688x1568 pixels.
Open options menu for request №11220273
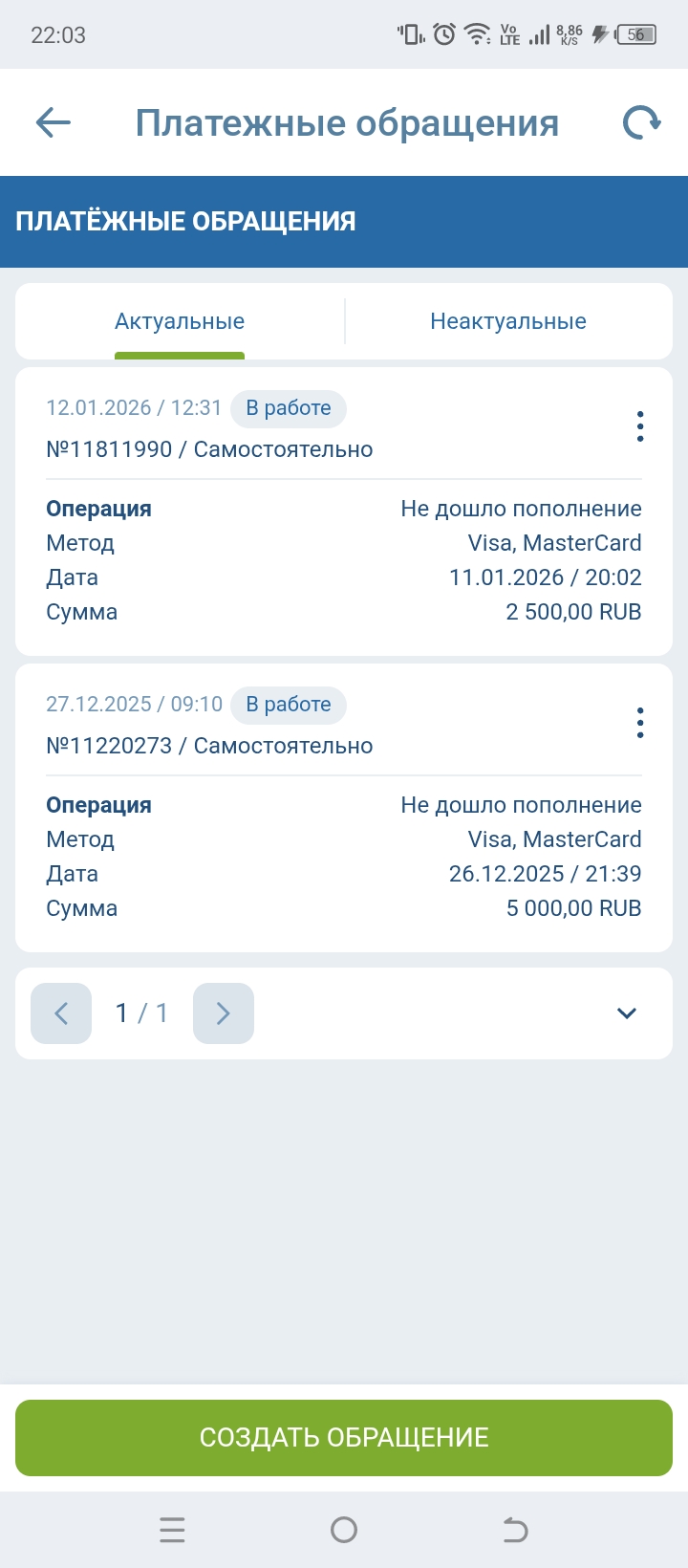(640, 723)
